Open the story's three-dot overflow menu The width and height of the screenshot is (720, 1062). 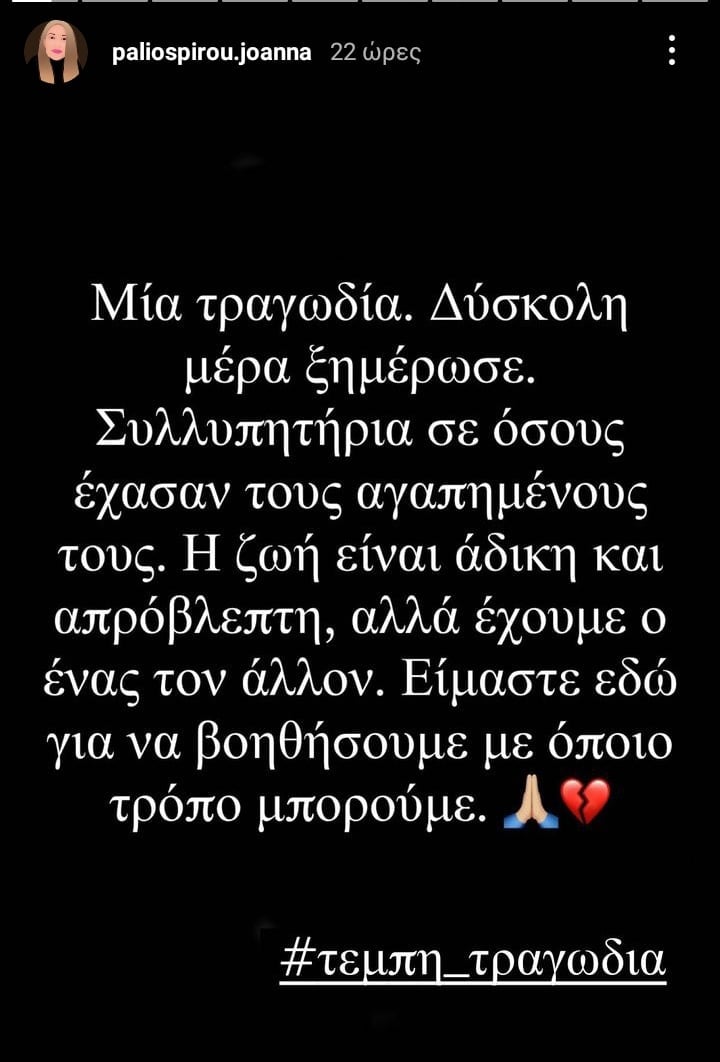672,50
